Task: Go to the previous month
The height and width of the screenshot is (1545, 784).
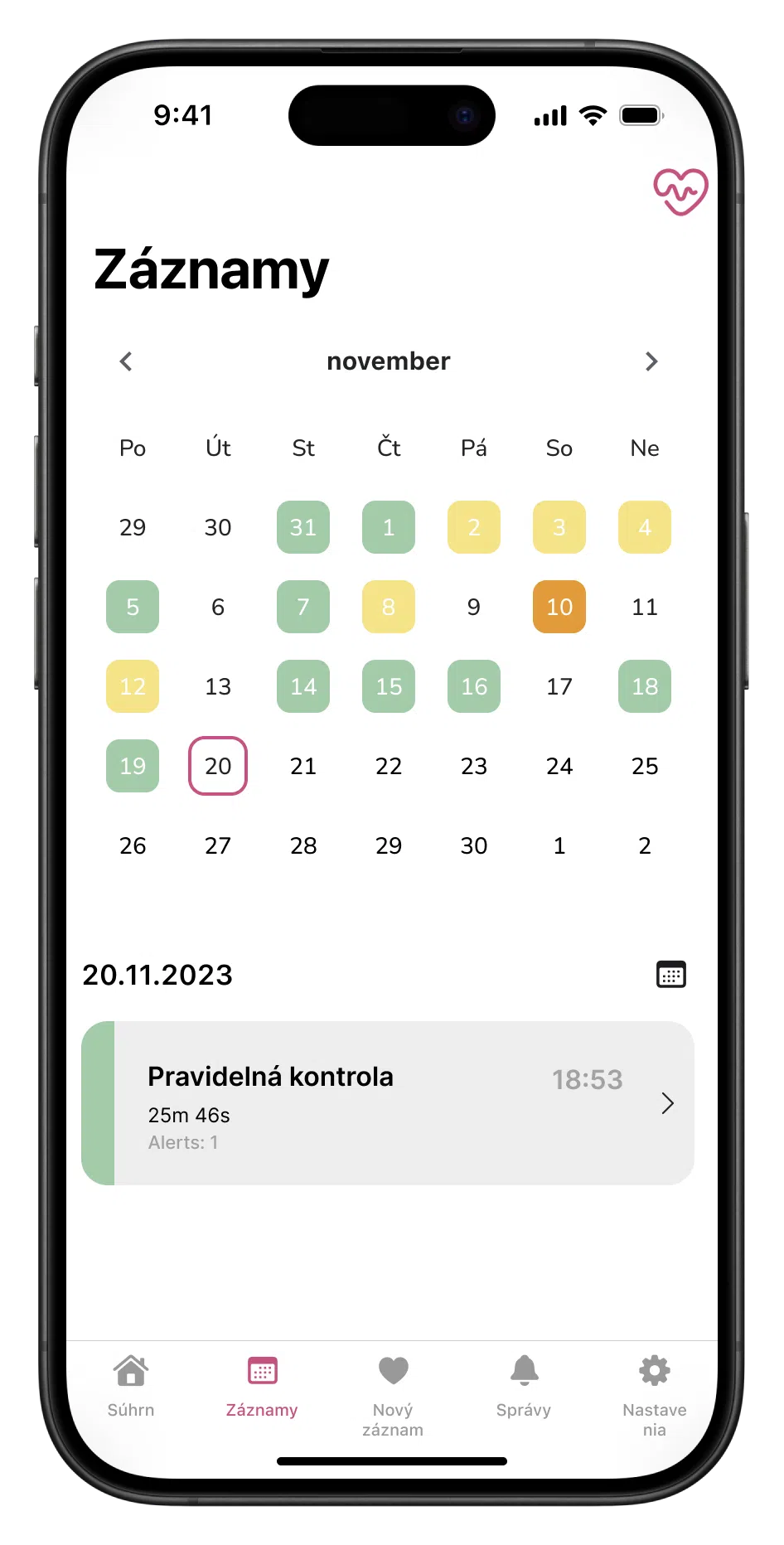Action: click(x=126, y=361)
